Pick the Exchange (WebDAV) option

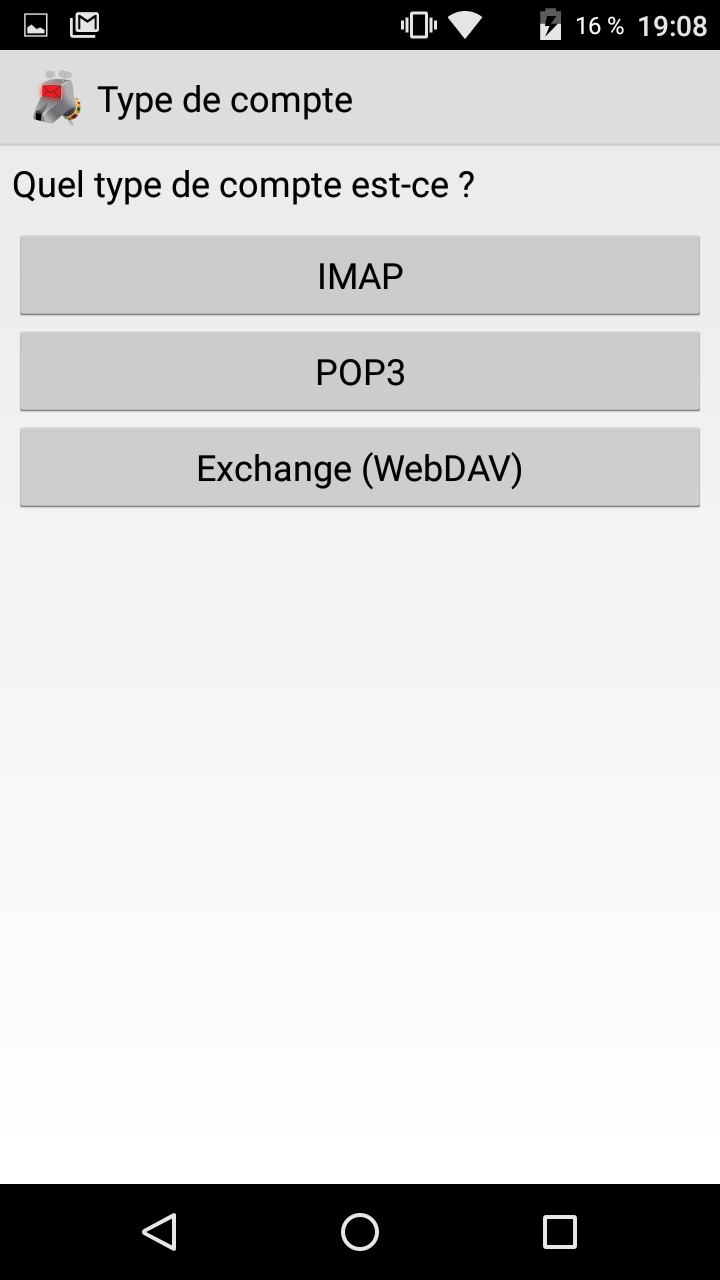(x=360, y=467)
